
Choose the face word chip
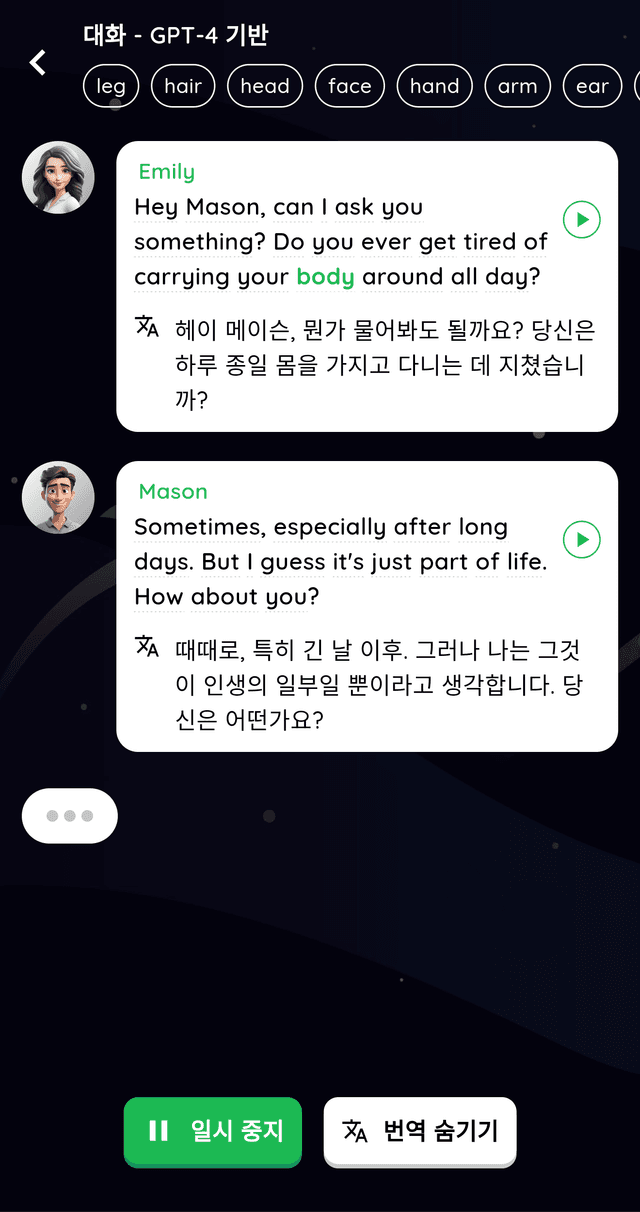pos(350,86)
